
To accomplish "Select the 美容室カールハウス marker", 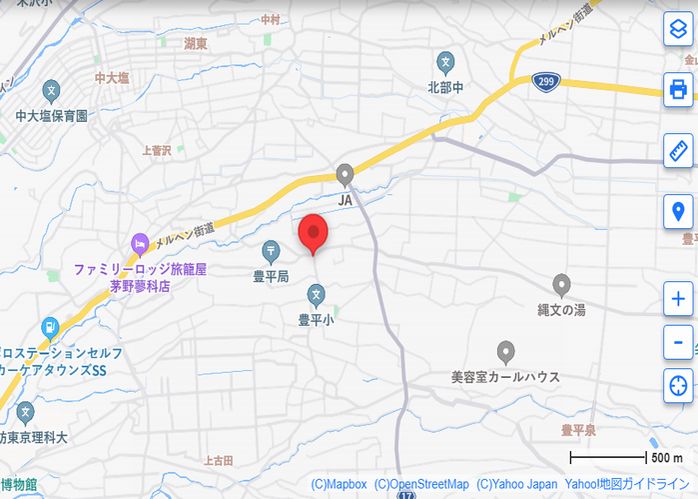I will pyautogui.click(x=506, y=352).
